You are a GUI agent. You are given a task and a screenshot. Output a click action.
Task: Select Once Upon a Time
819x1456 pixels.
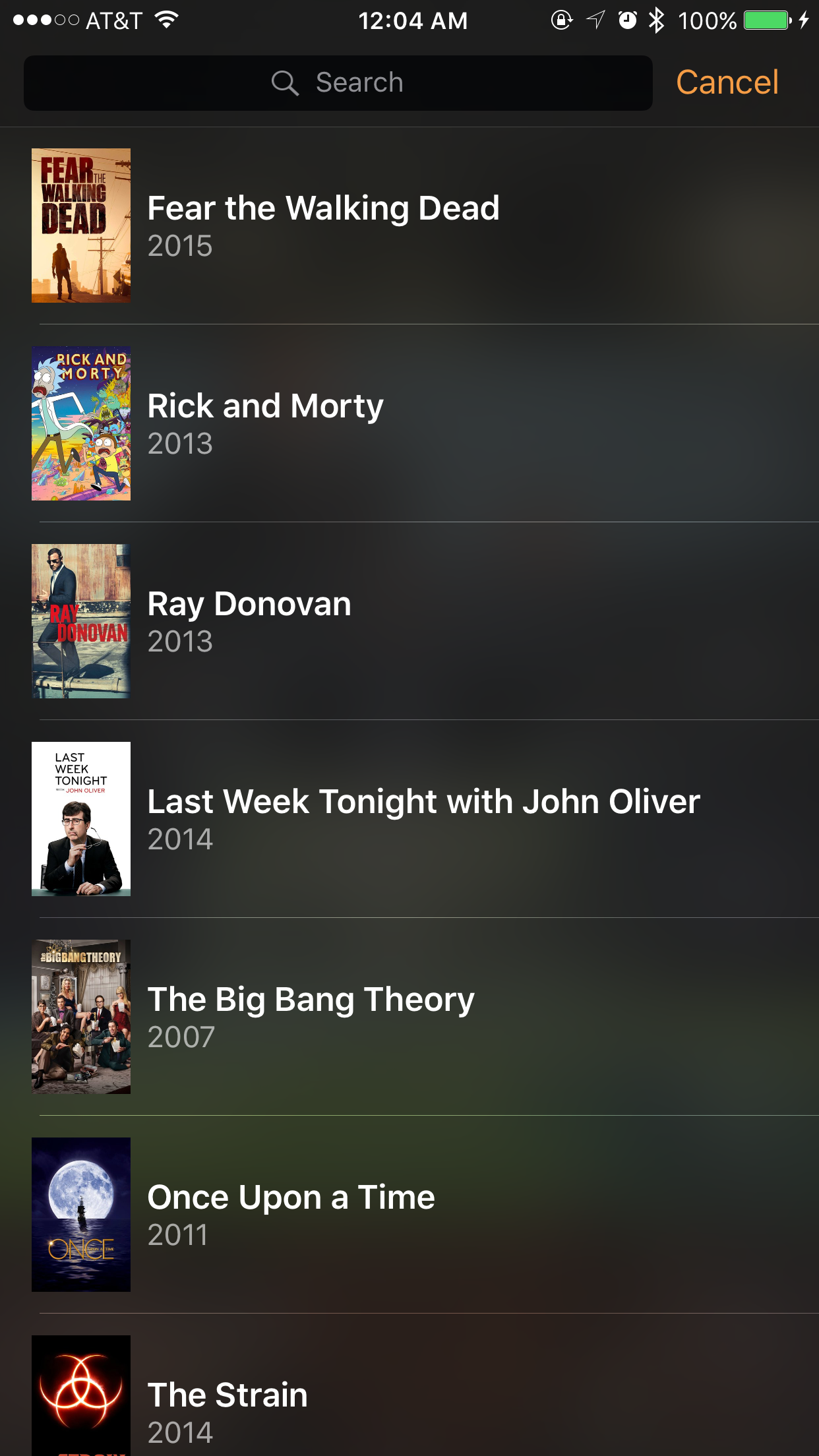(290, 1215)
